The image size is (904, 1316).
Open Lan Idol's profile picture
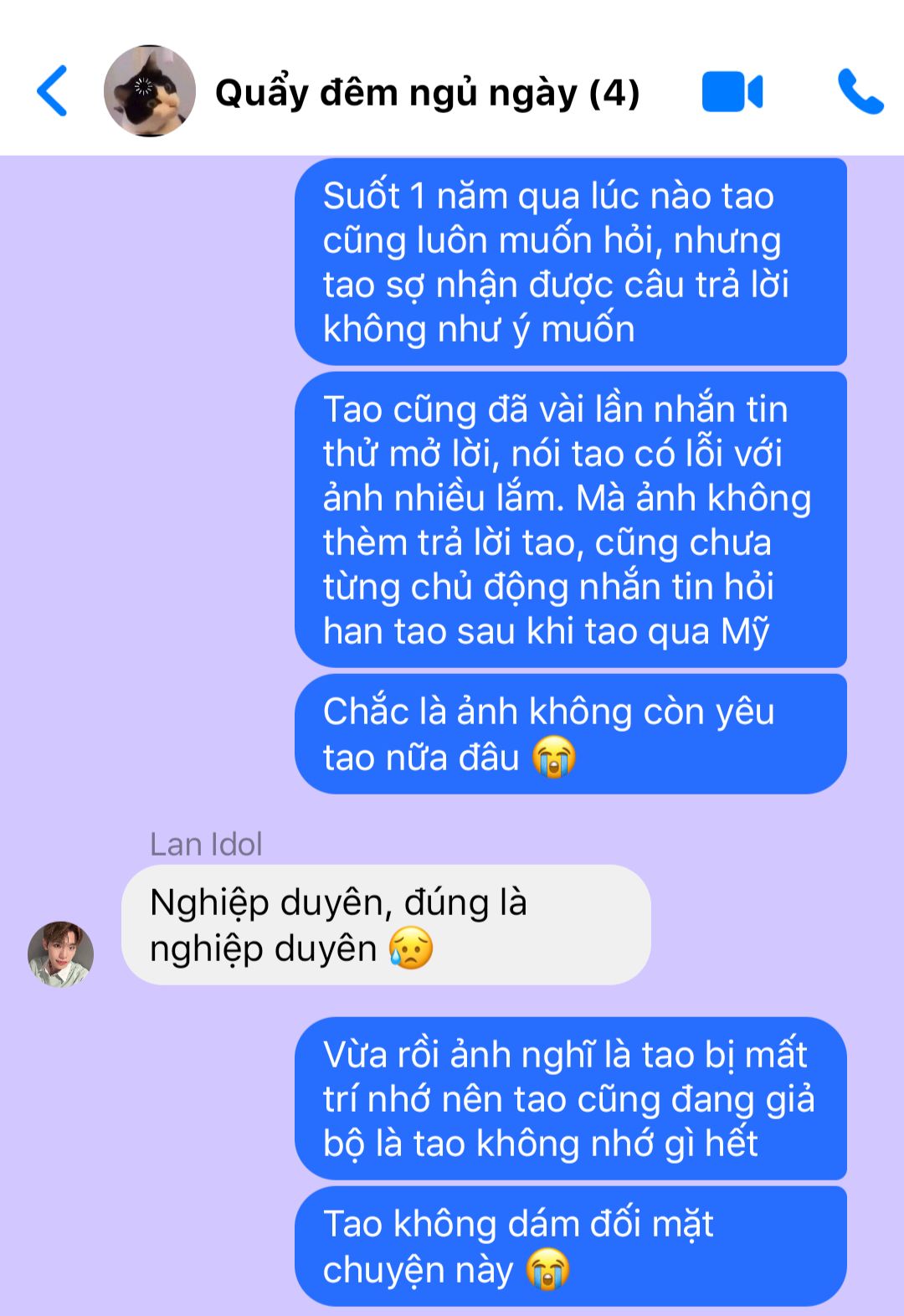[60, 954]
